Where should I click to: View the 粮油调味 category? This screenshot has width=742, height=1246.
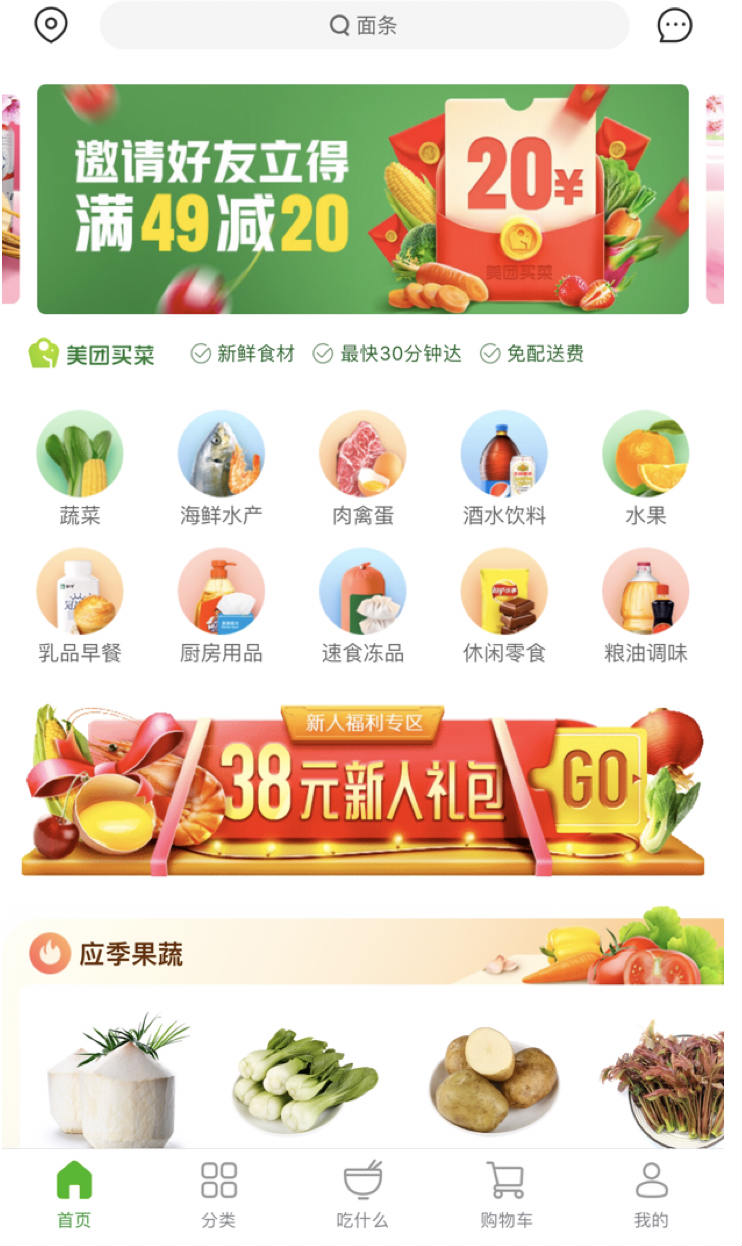(x=645, y=605)
